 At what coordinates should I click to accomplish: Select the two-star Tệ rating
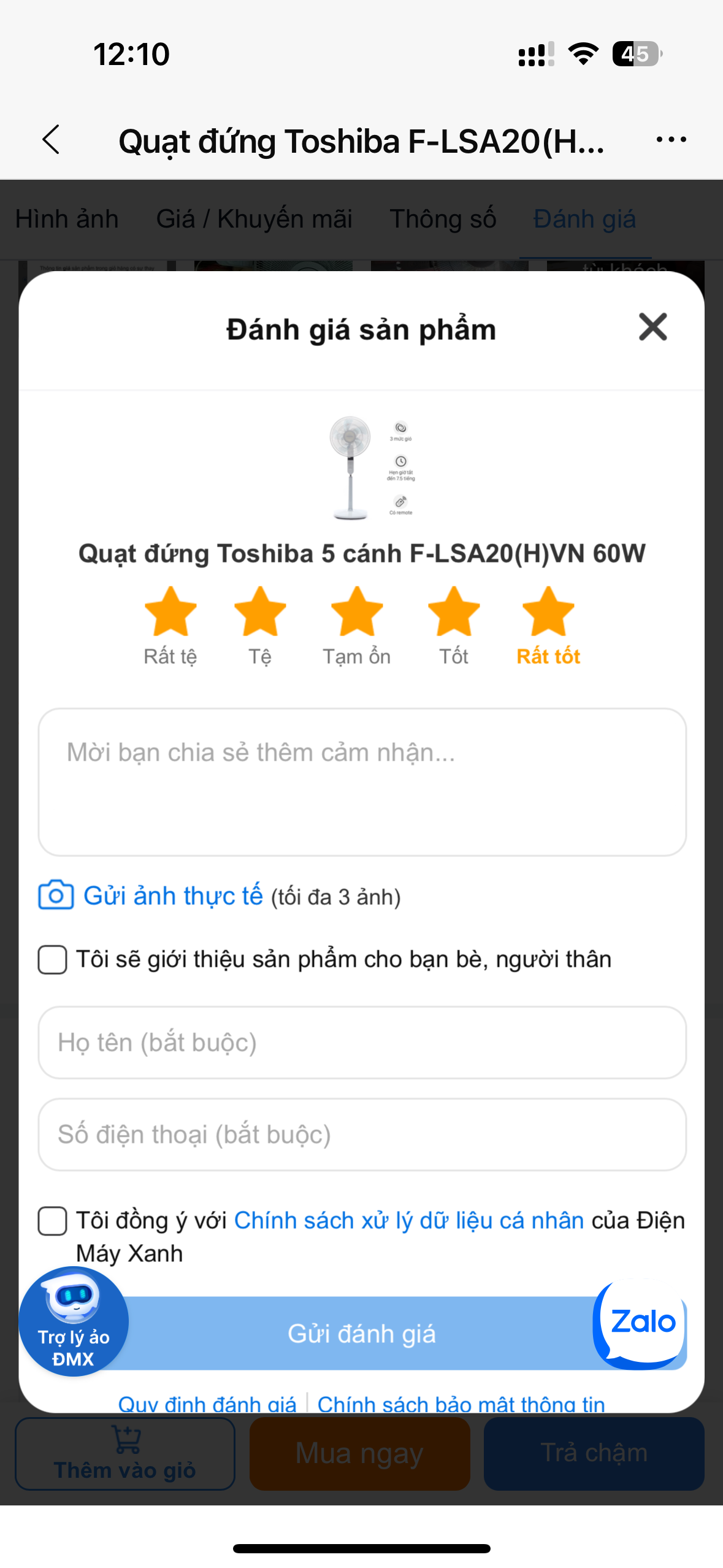click(260, 612)
